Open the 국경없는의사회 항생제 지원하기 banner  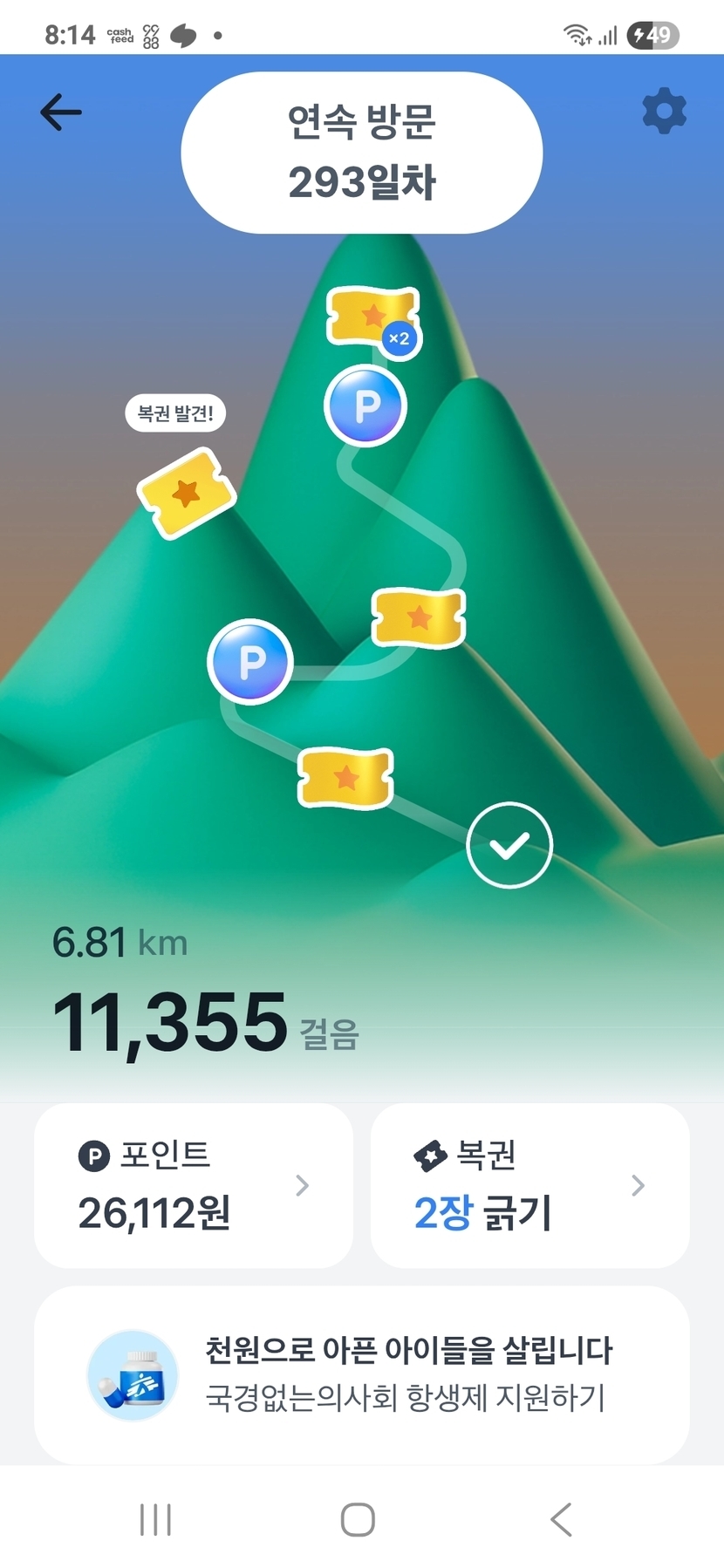point(362,1374)
